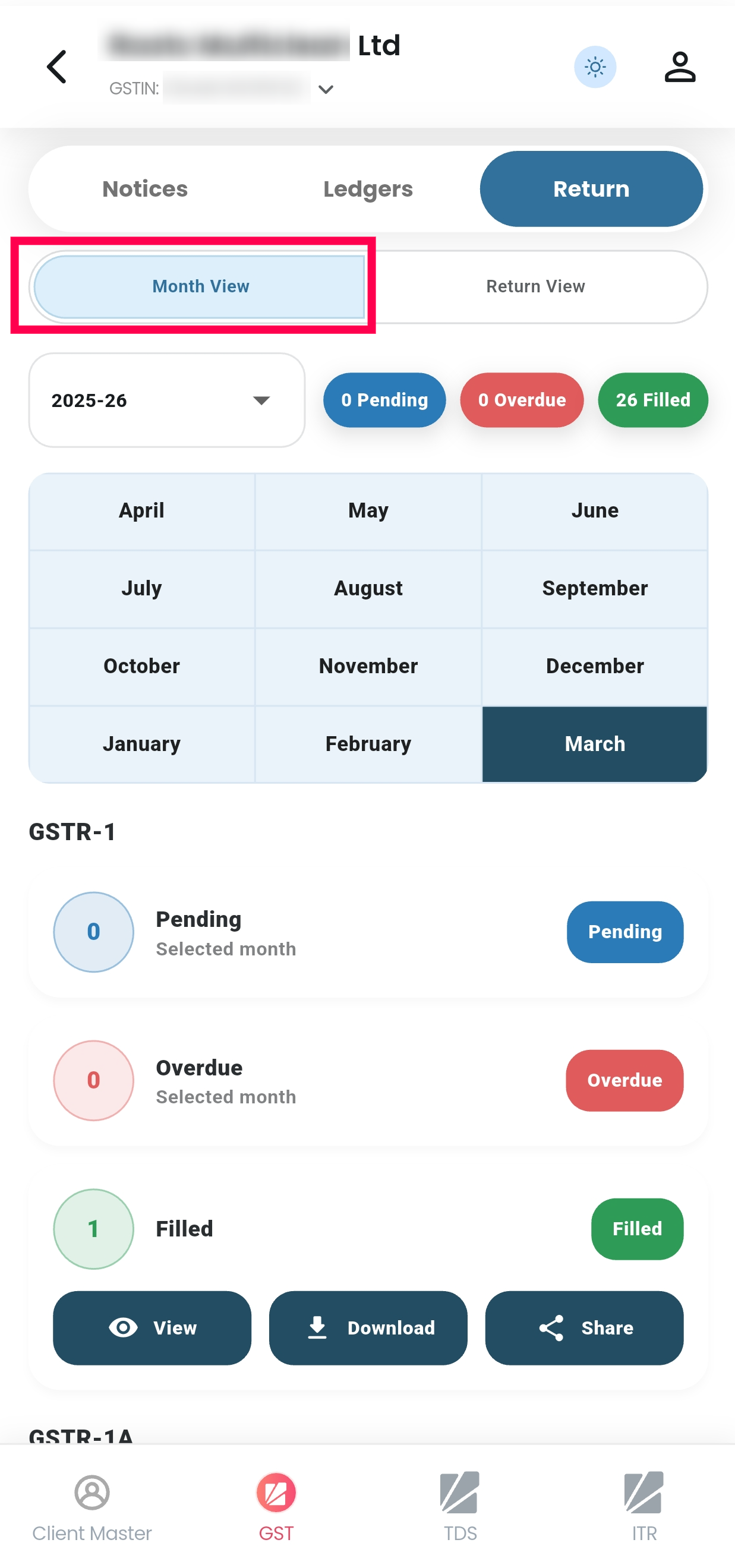This screenshot has width=735, height=1568.
Task: Tap the 0 Pending chip
Action: tap(384, 400)
